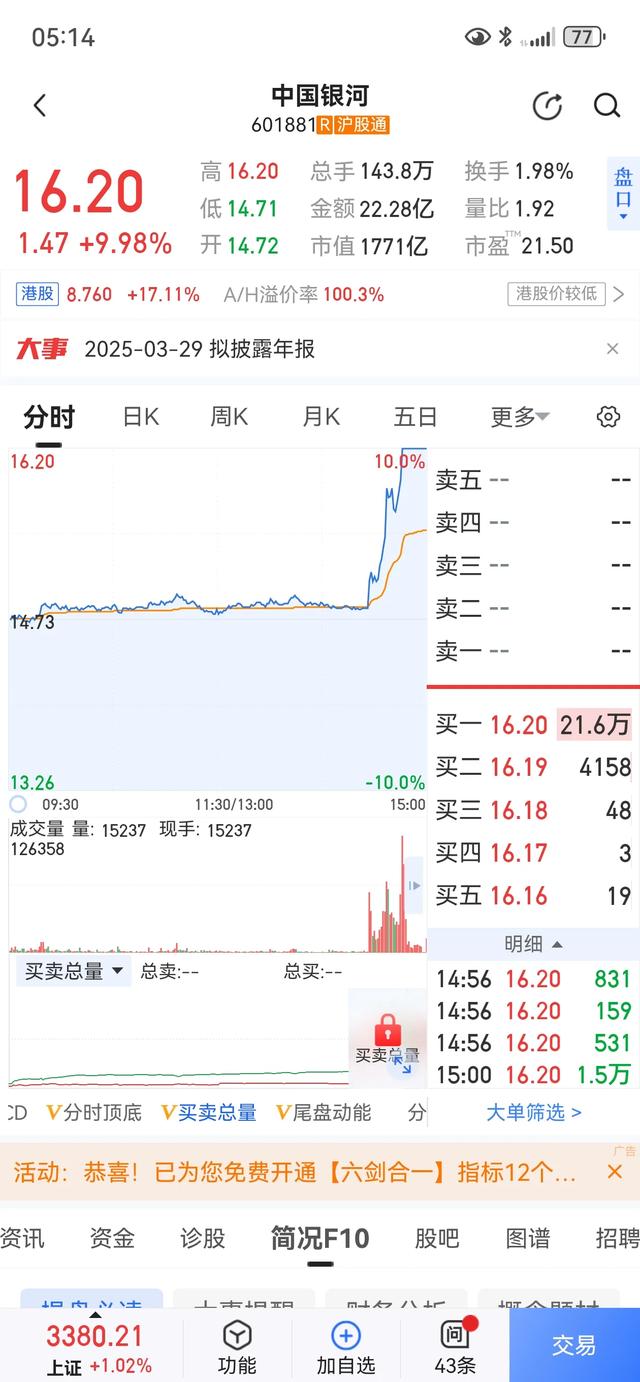The width and height of the screenshot is (640, 1382).
Task: Switch to the 日K chart tab
Action: coord(141,416)
